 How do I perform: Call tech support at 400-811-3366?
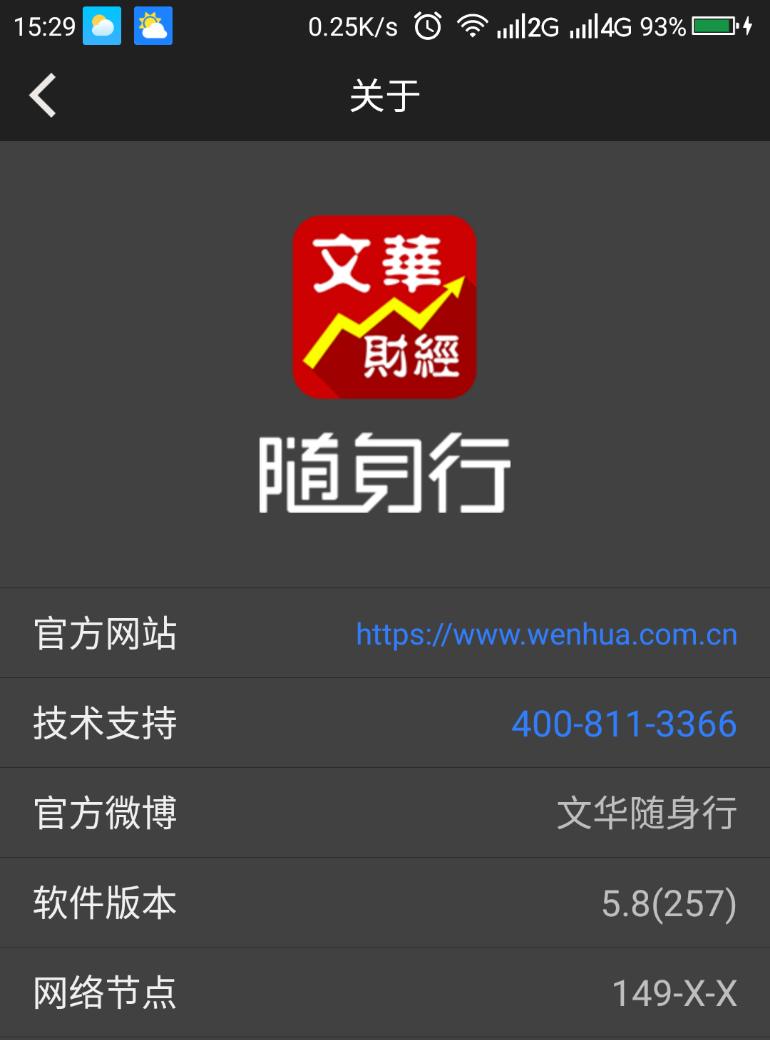(x=623, y=723)
